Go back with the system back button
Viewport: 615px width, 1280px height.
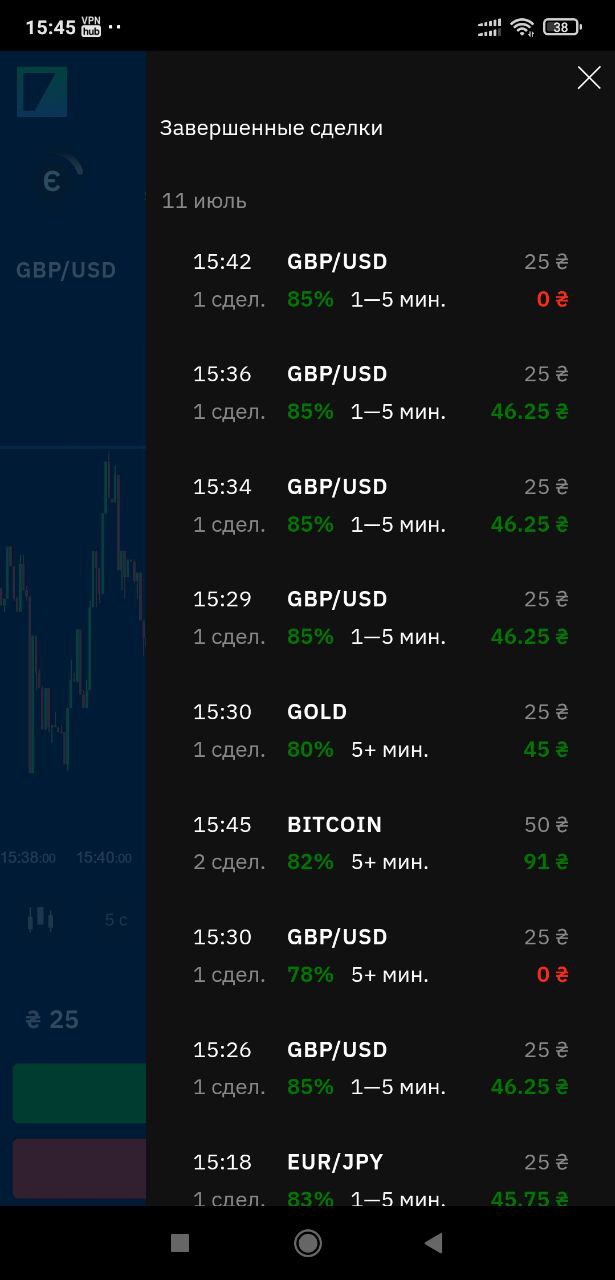(433, 1243)
